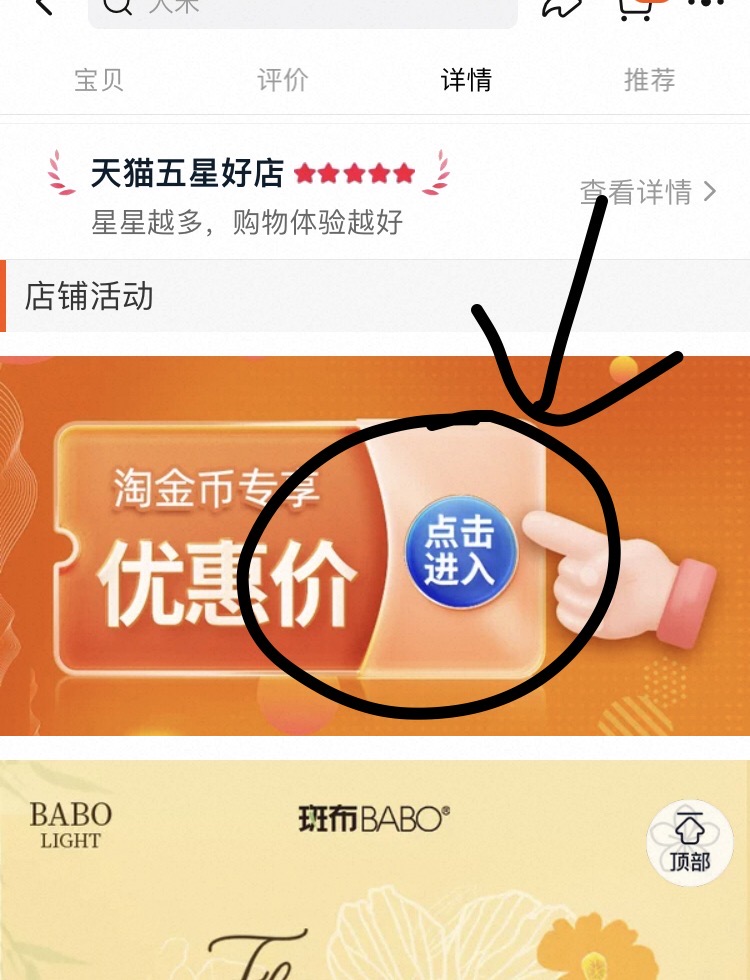Go back using the top-left arrow
750x980 pixels.
click(42, 6)
